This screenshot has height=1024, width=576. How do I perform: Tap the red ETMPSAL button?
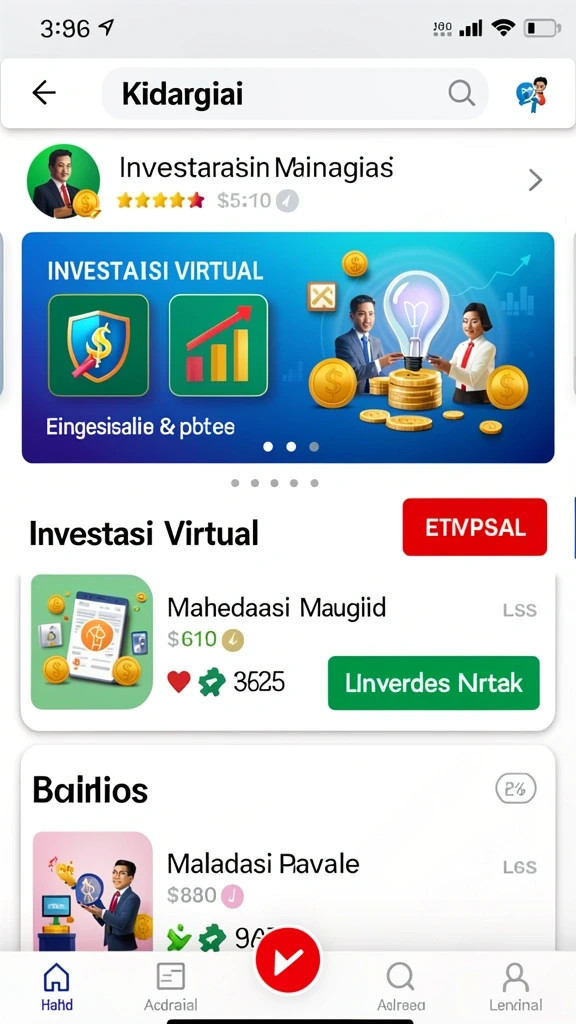coord(475,527)
